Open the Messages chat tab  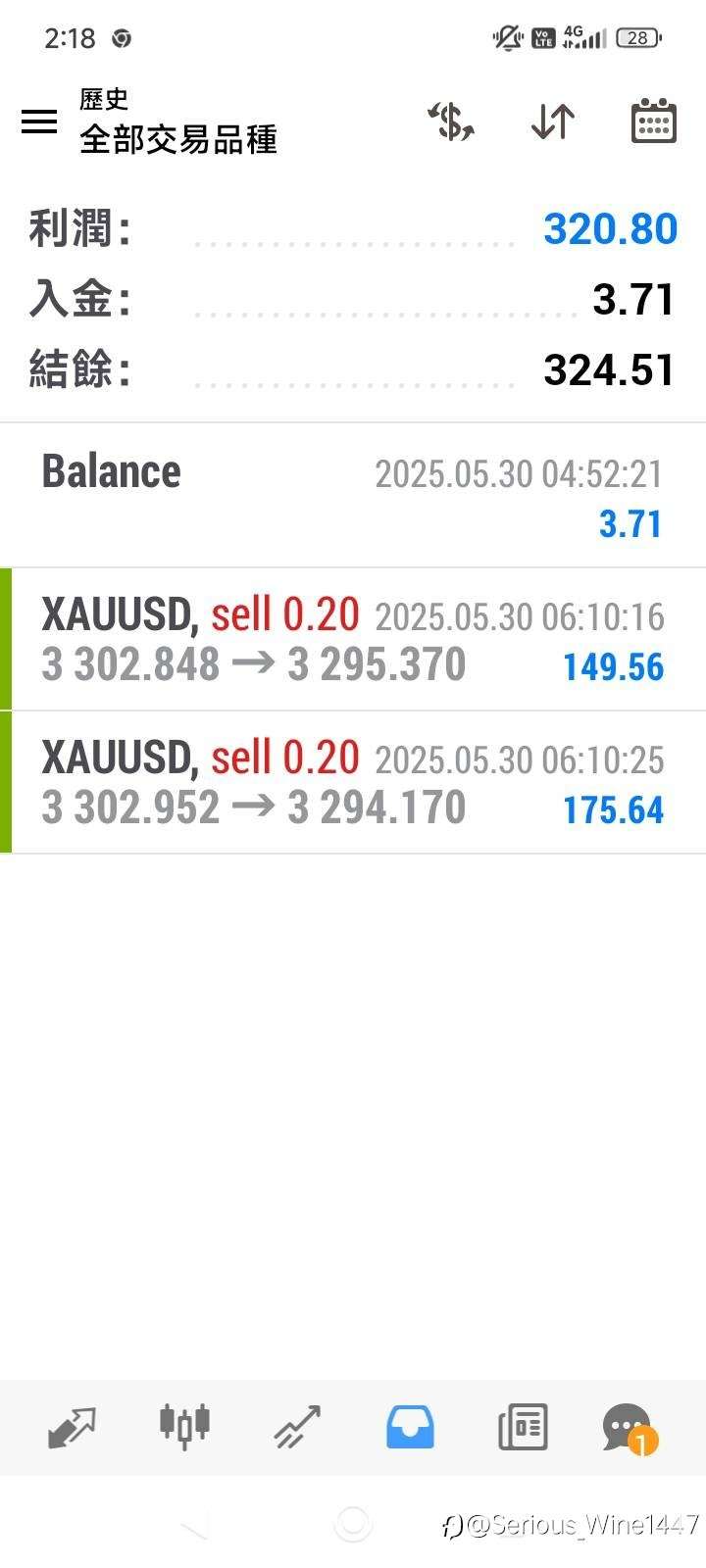pos(628,1428)
